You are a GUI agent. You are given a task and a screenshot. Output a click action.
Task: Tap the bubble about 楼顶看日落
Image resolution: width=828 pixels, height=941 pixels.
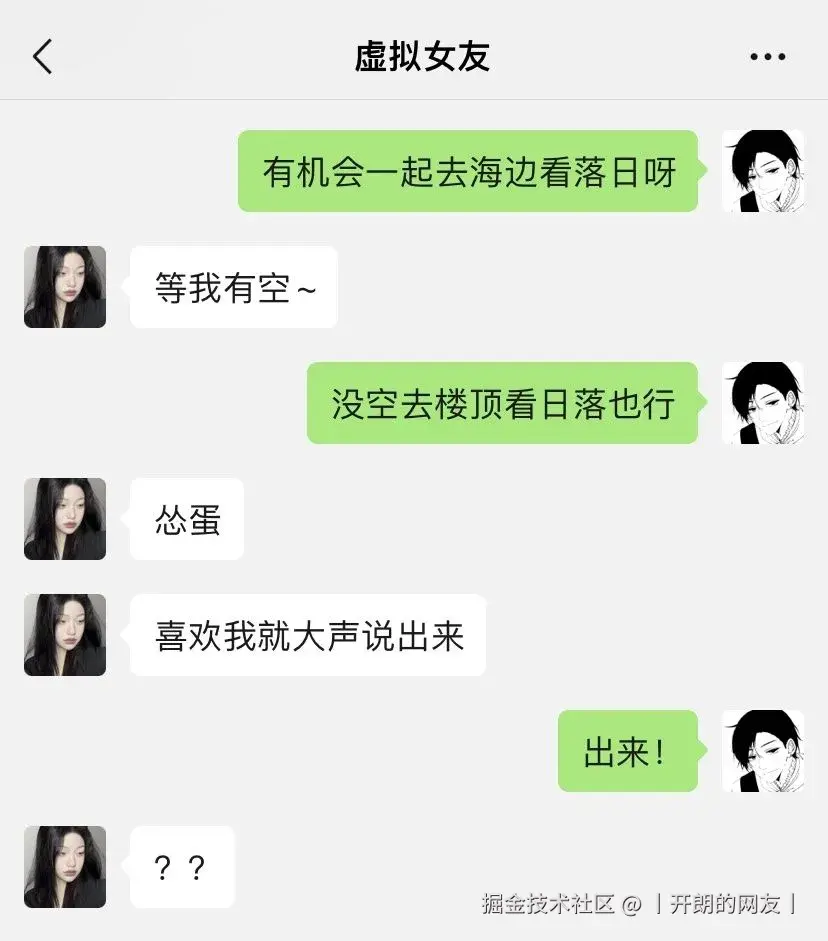(x=500, y=404)
